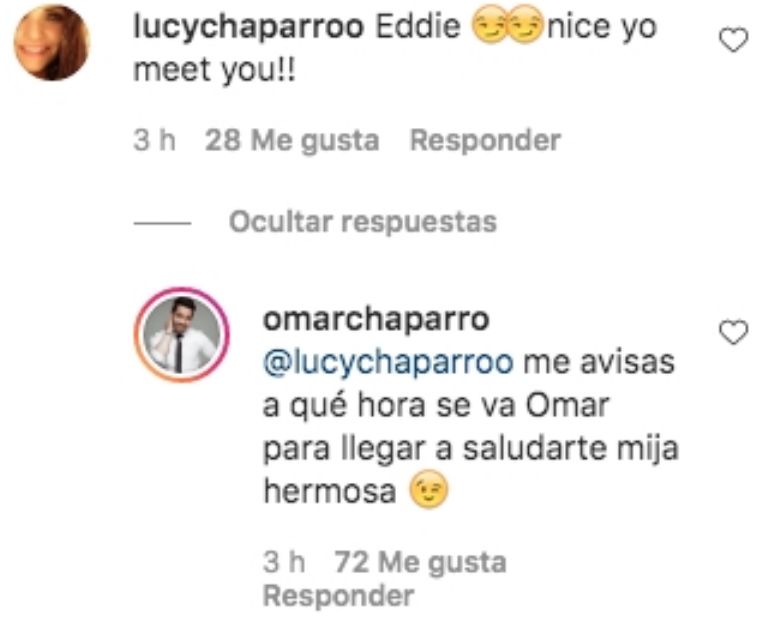This screenshot has width=768, height=621.
Task: Reply to lucychaparroo's comment
Action: click(x=485, y=141)
